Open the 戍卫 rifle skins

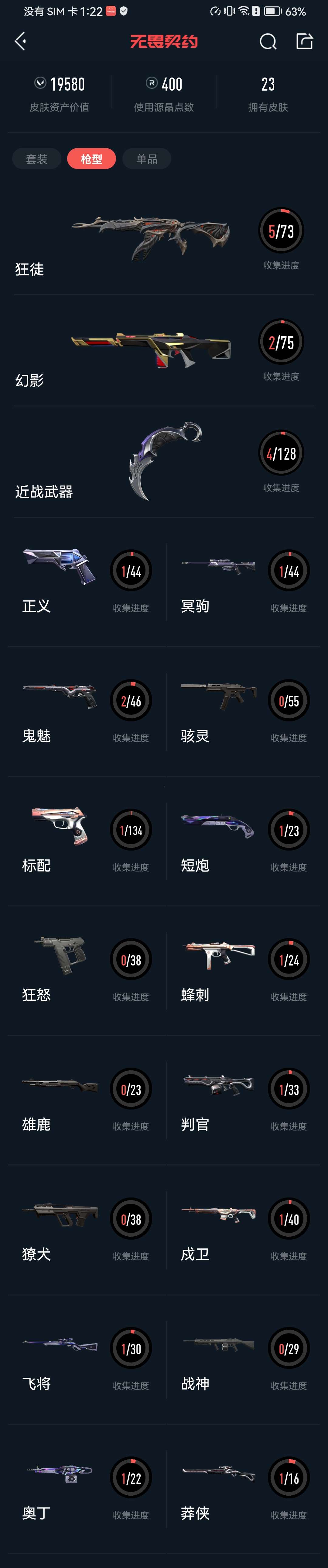[243, 1229]
